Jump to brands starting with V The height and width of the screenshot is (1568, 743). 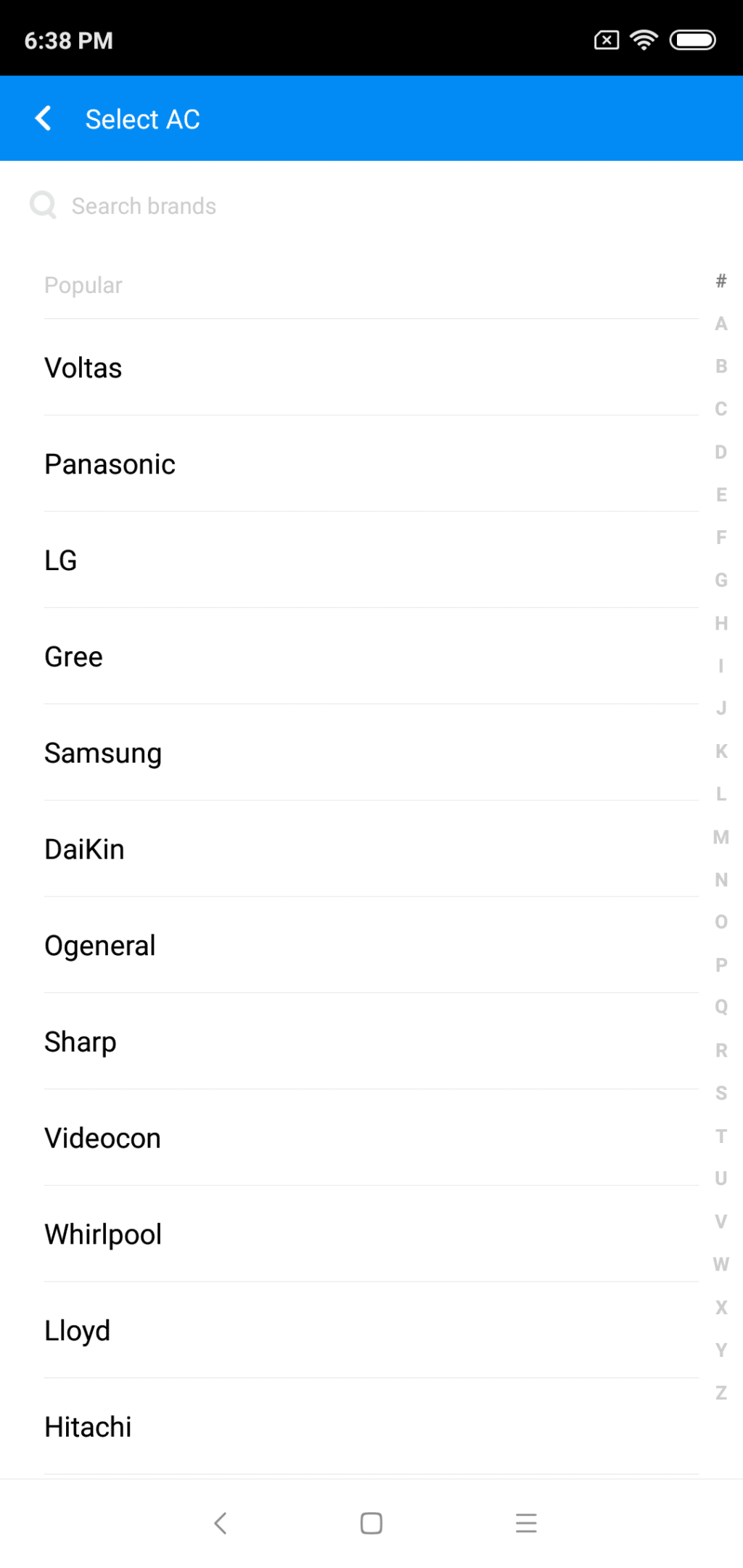tap(720, 1222)
